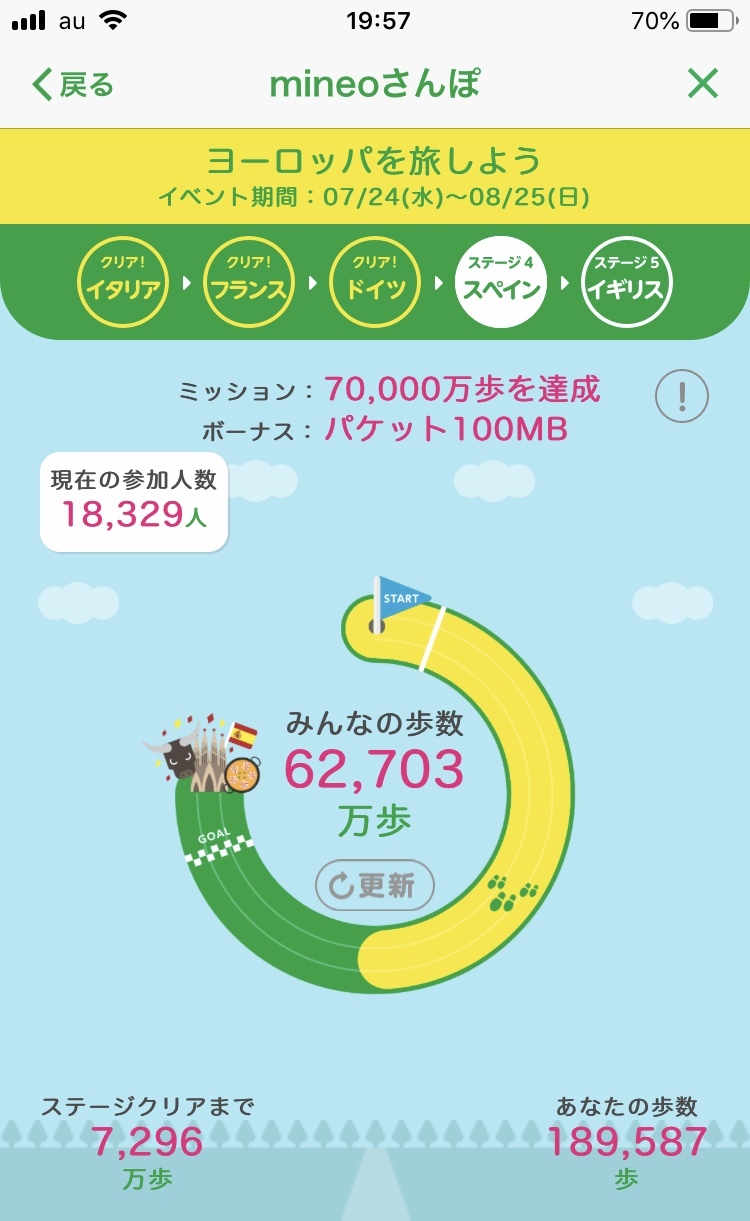Open the mission info exclamation icon

(x=682, y=397)
